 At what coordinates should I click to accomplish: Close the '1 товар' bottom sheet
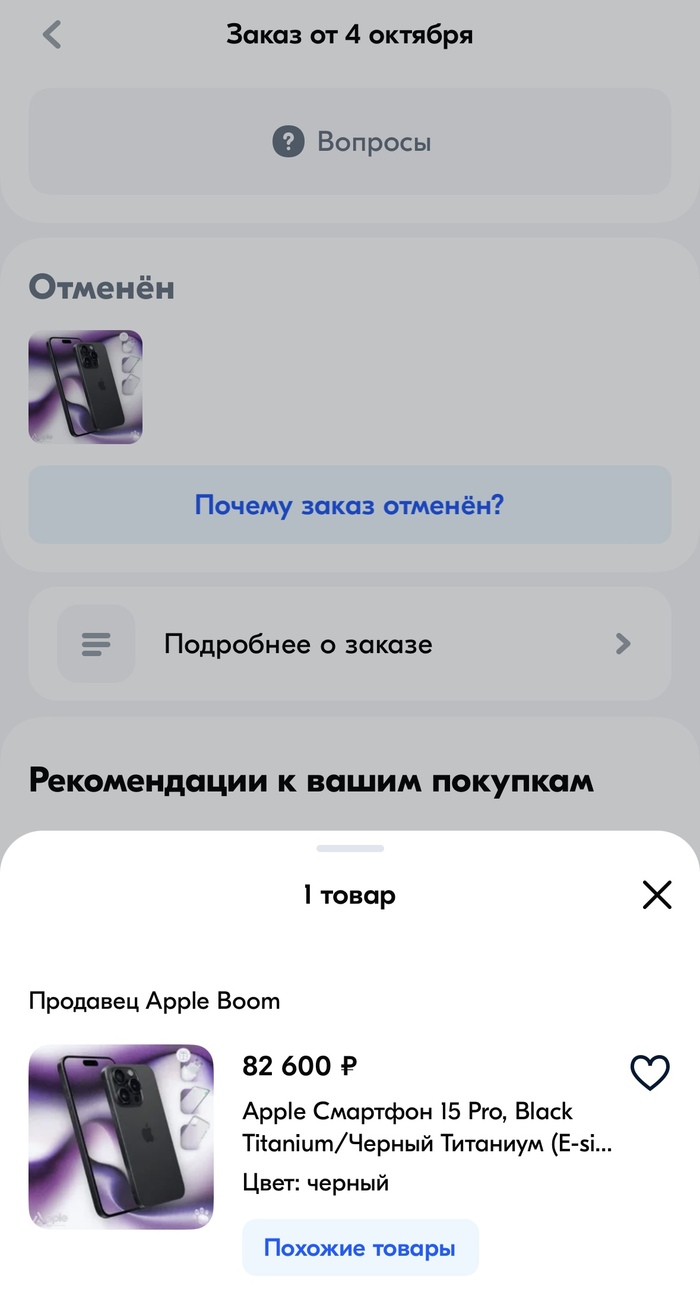[657, 894]
